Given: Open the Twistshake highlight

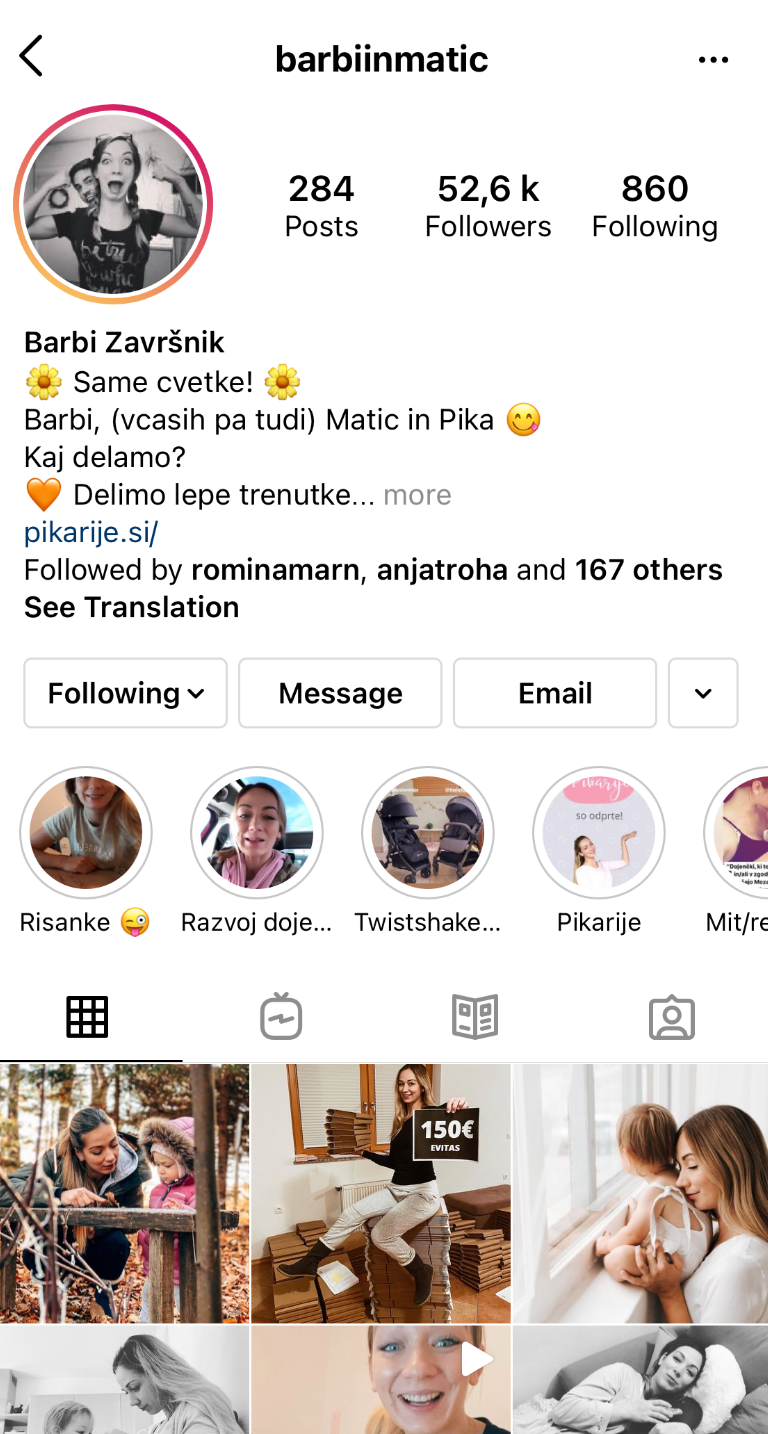Looking at the screenshot, I should 428,833.
